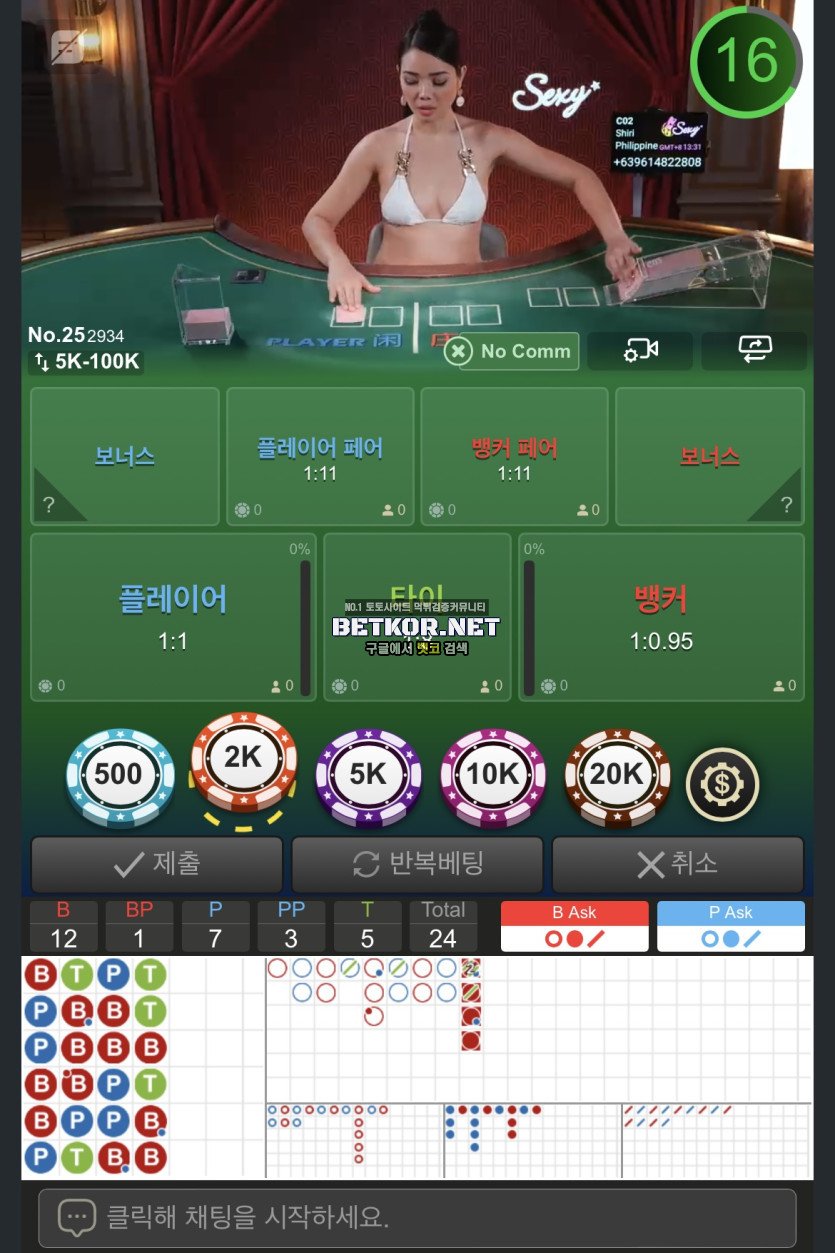Select the 2K chip

point(243,762)
